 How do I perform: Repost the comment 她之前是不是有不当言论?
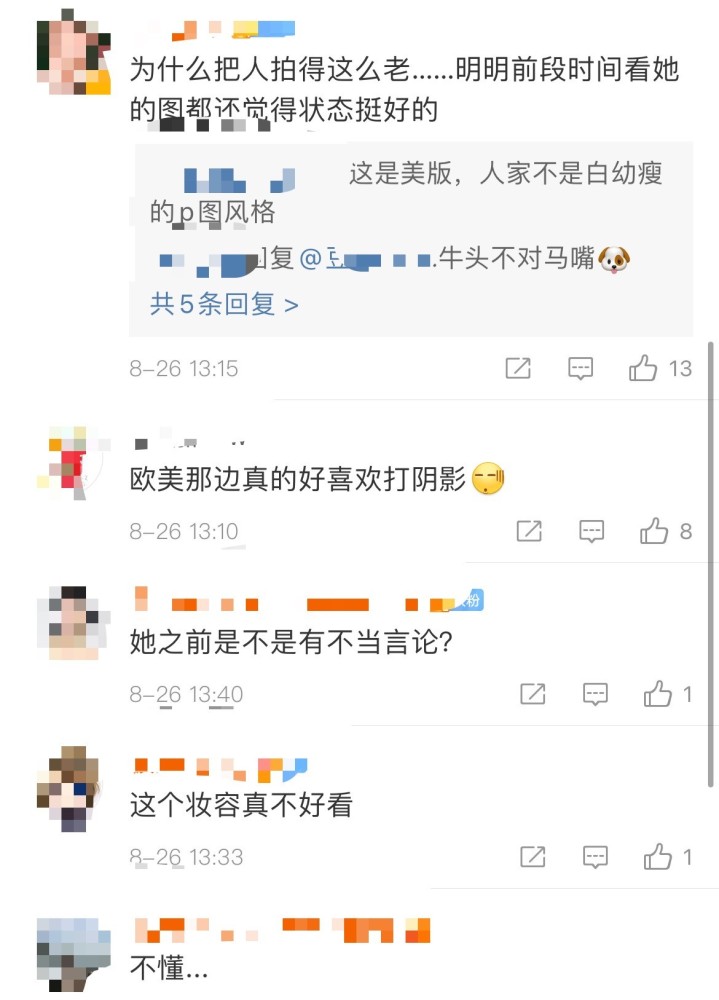533,694
